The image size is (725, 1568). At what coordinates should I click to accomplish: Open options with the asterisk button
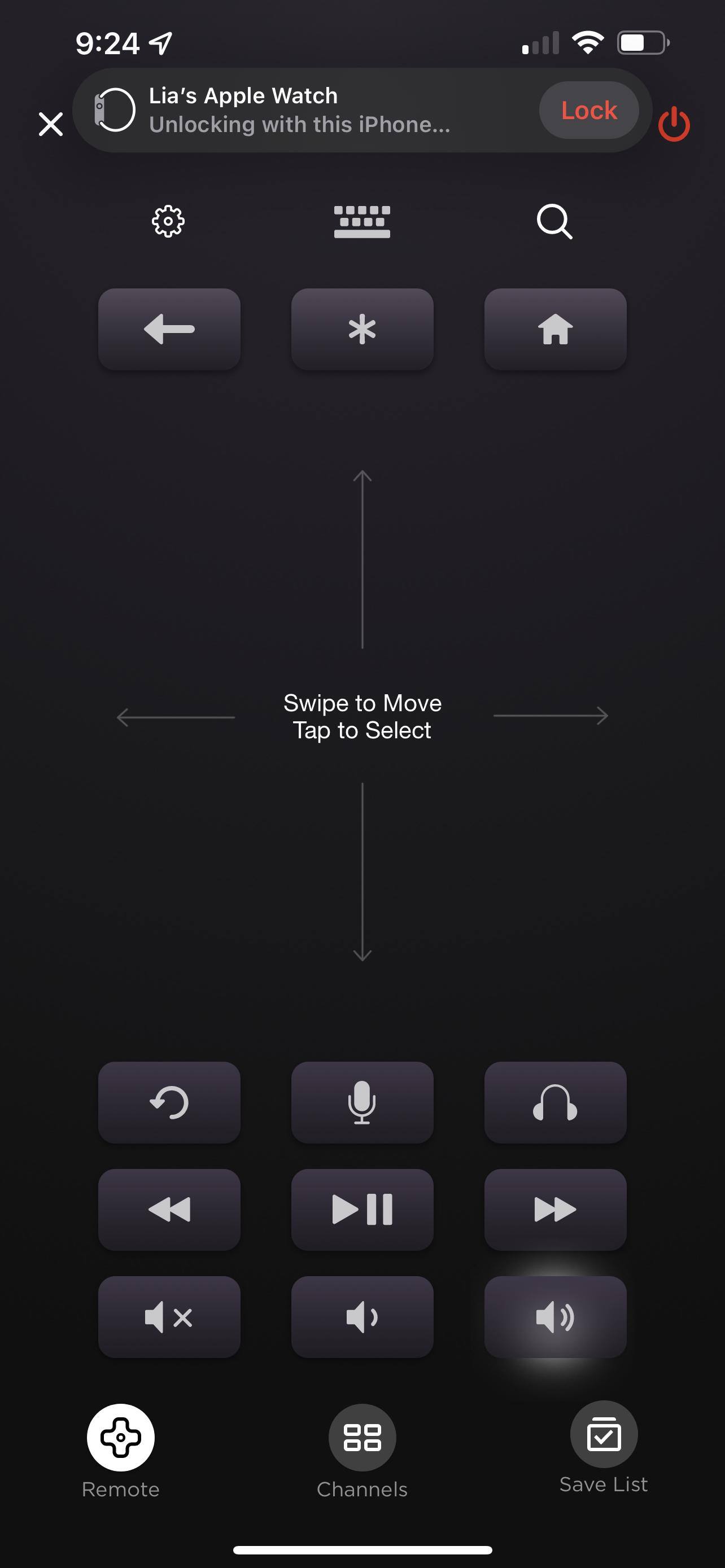click(362, 329)
